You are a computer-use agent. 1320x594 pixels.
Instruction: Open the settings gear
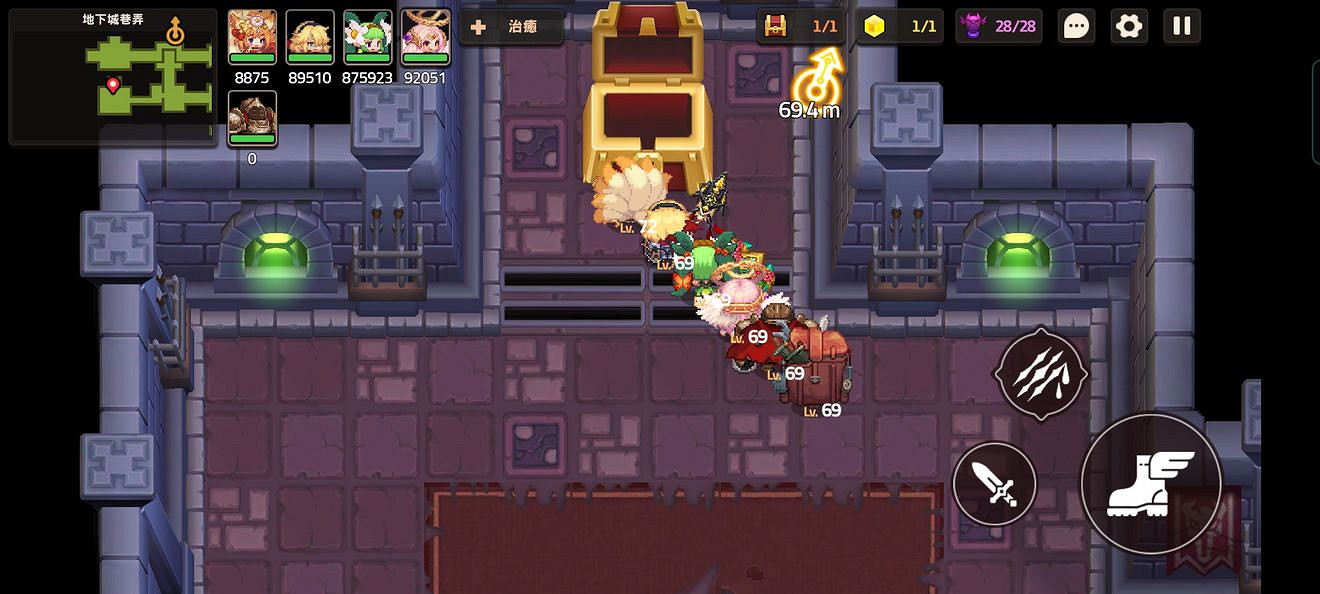[1128, 26]
